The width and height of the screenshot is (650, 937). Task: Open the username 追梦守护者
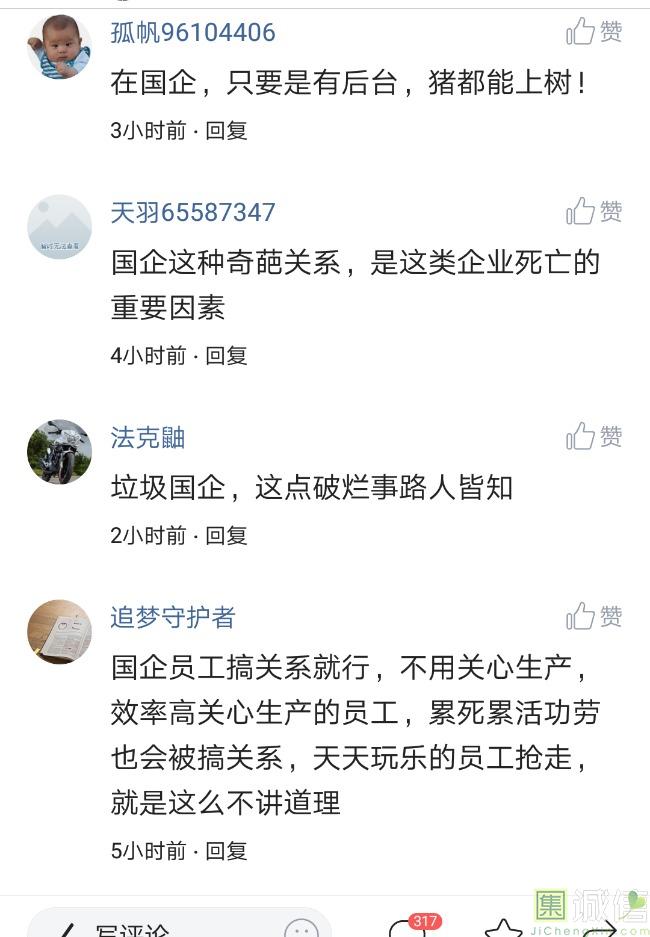coord(173,617)
